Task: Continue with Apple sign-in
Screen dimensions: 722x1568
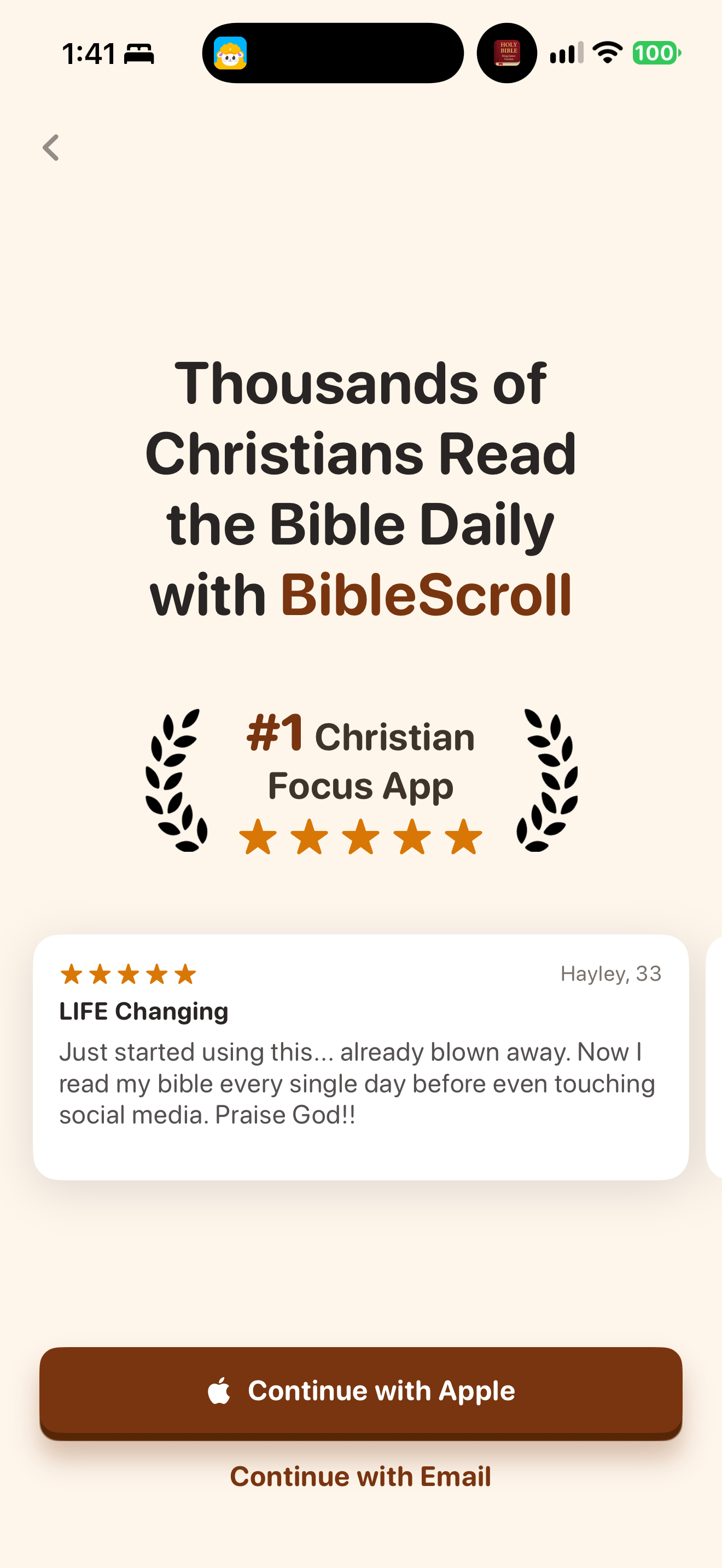Action: click(361, 1392)
